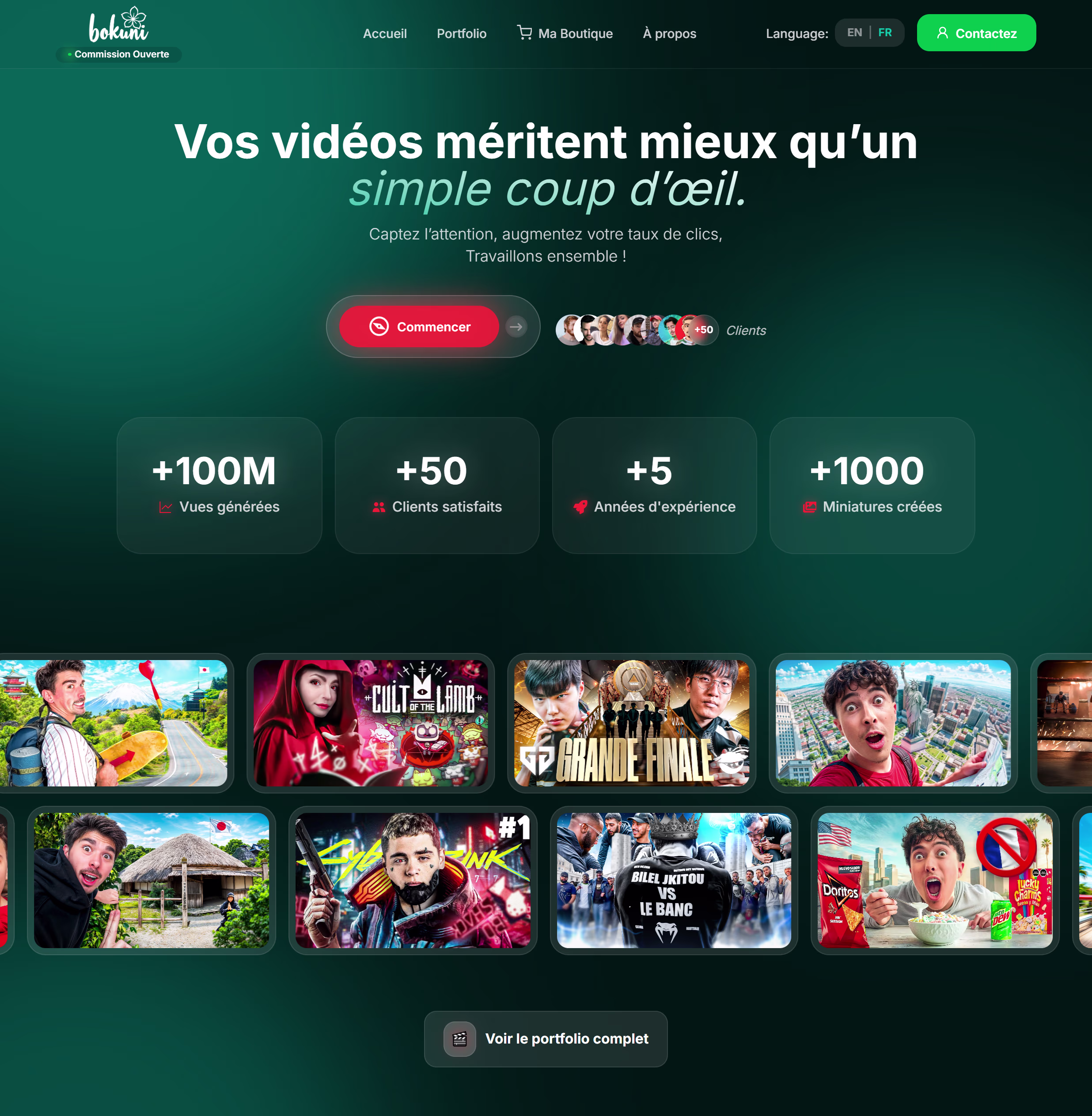Open the Japanese thatched hut thumbnail
Viewport: 1092px width, 1116px height.
152,880
